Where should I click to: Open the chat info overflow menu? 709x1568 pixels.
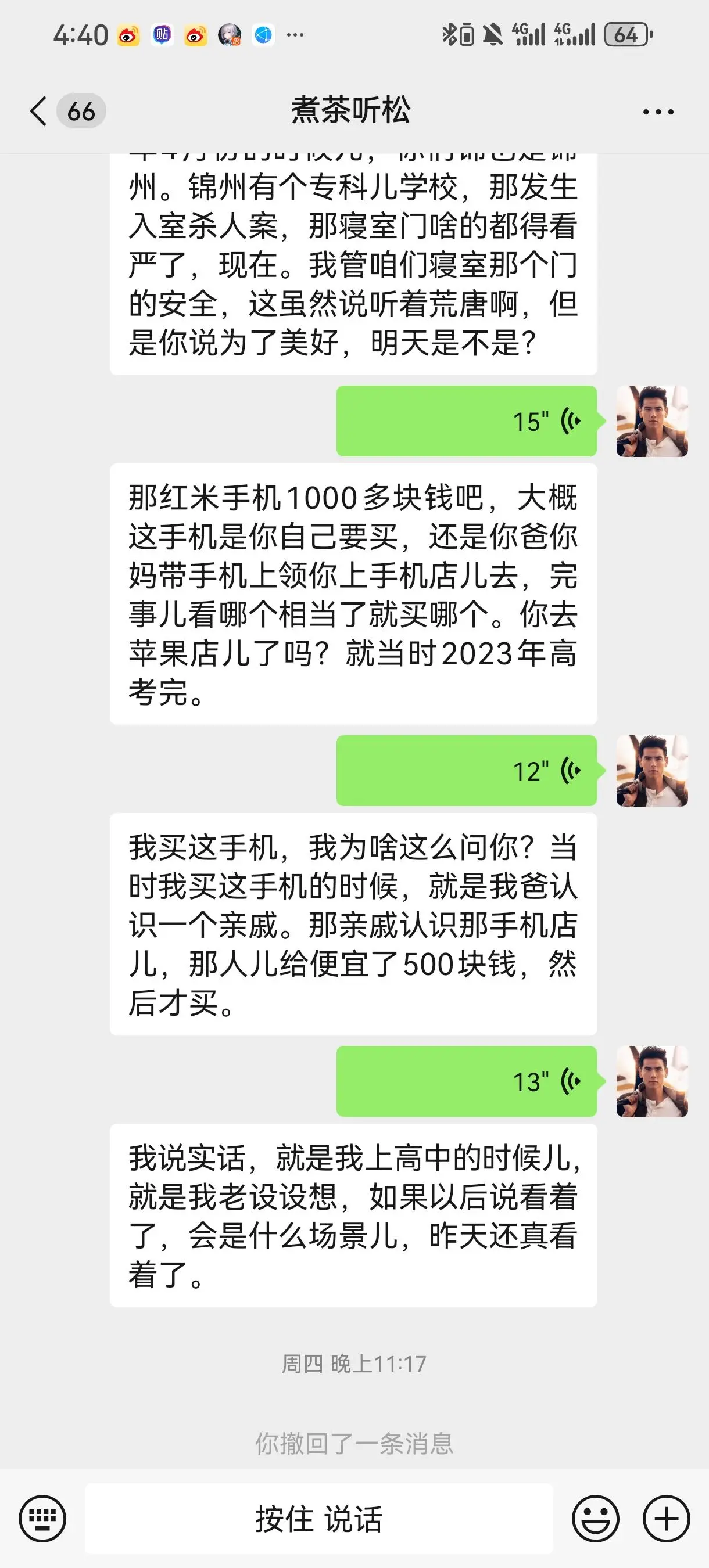[658, 112]
